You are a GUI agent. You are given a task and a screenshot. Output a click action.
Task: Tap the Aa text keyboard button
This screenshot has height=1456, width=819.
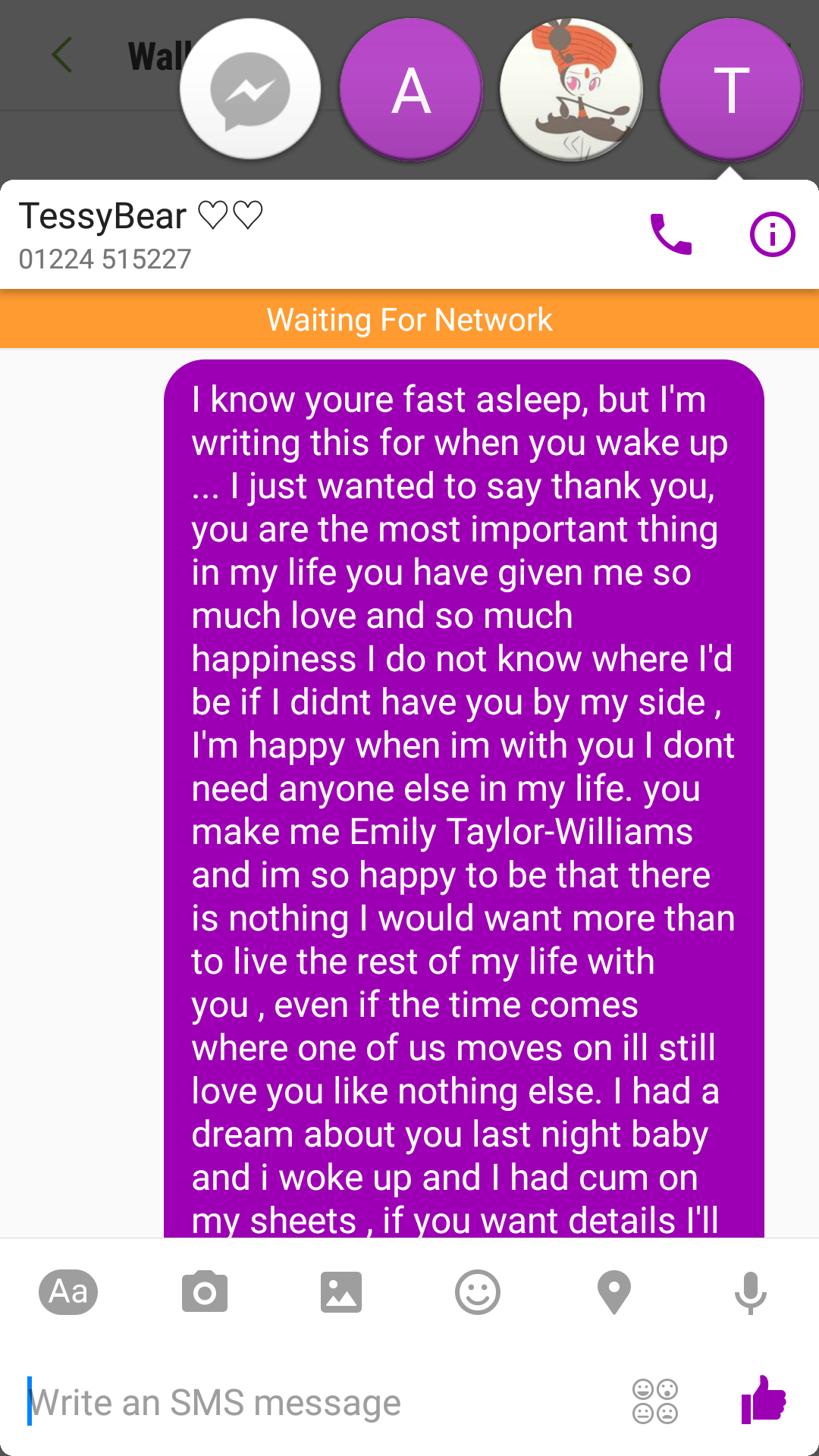[x=68, y=1291]
